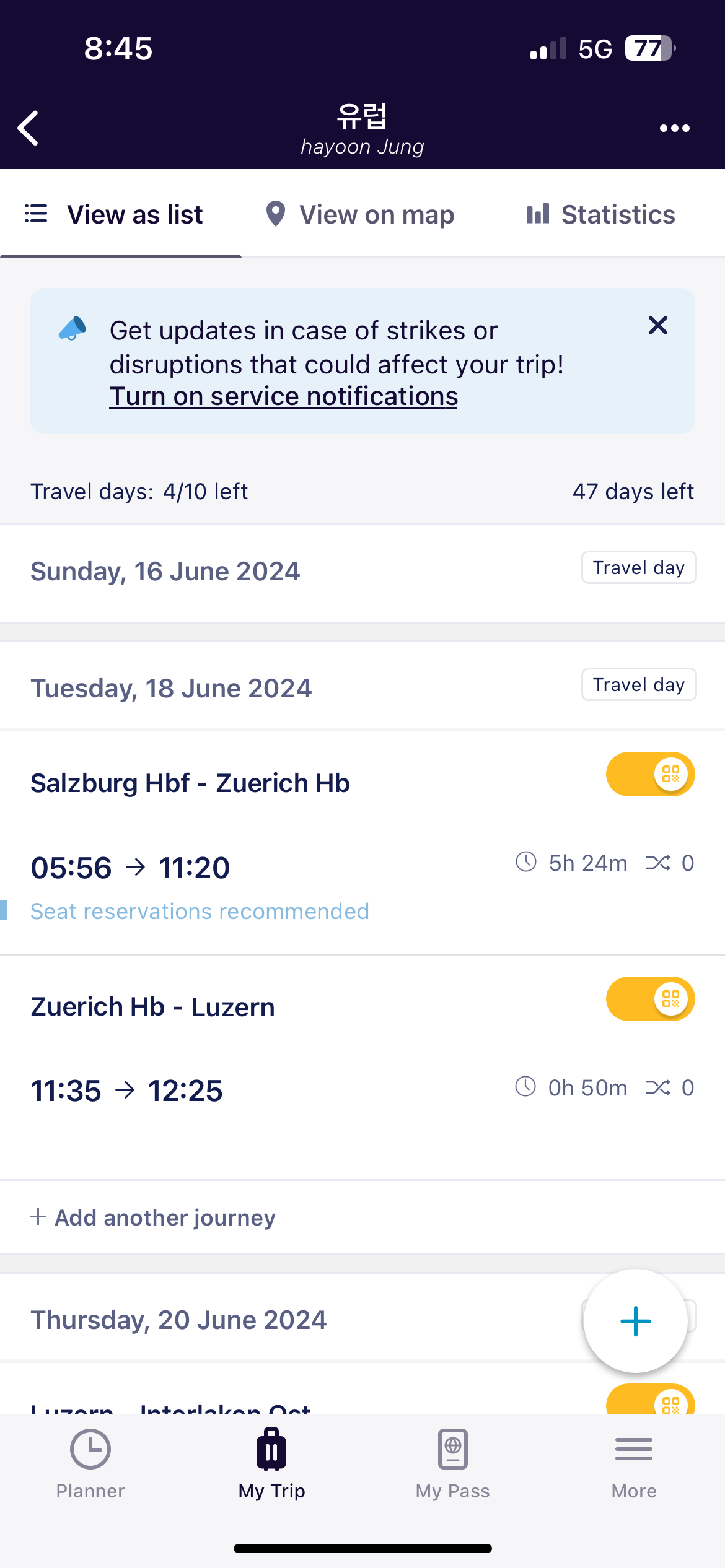This screenshot has height=1568, width=725.
Task: Open the 05:56 Salzburg to Zuerich journey
Action: coord(248,867)
